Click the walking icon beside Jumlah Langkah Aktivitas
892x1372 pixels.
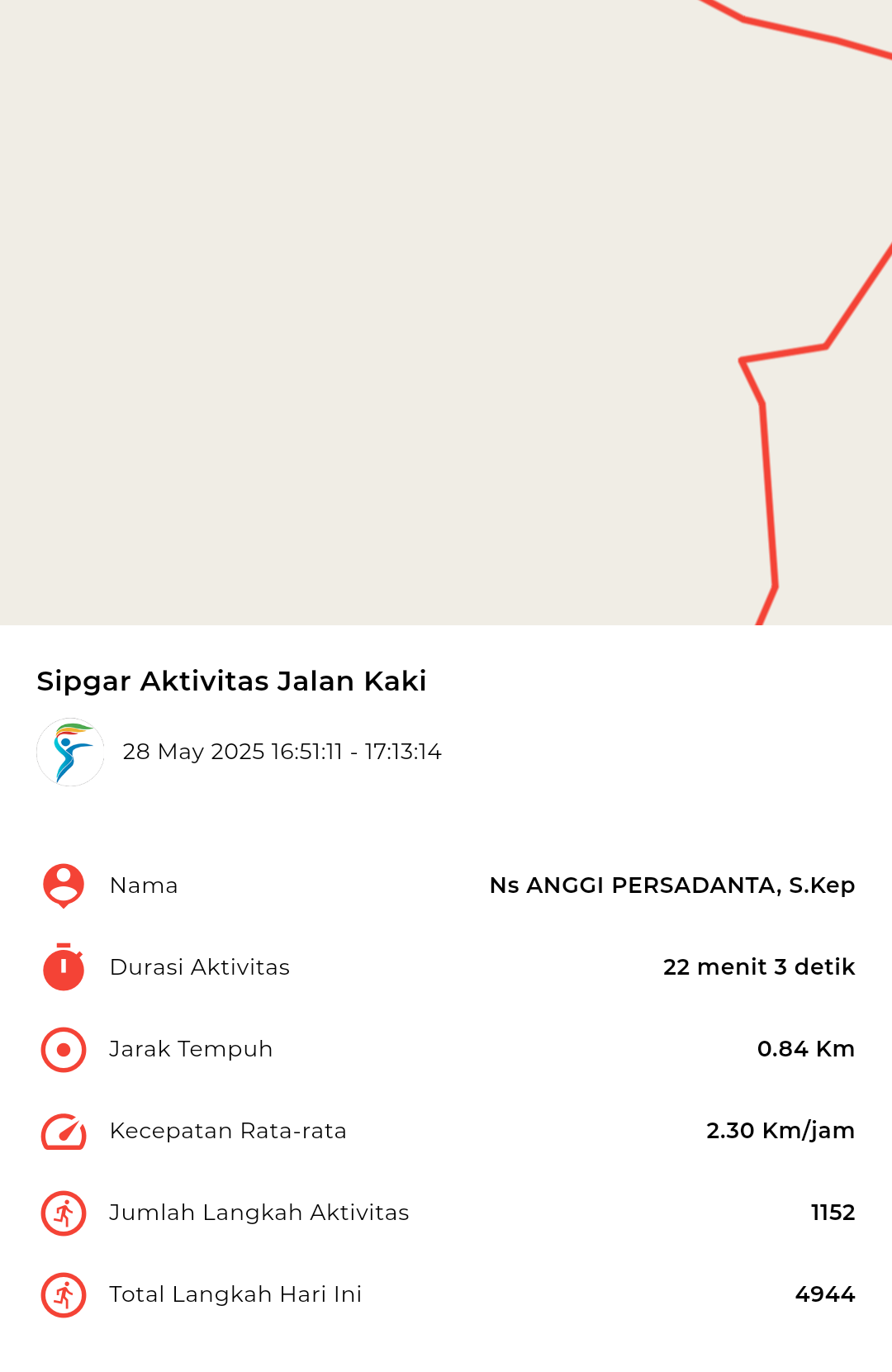[x=63, y=1213]
